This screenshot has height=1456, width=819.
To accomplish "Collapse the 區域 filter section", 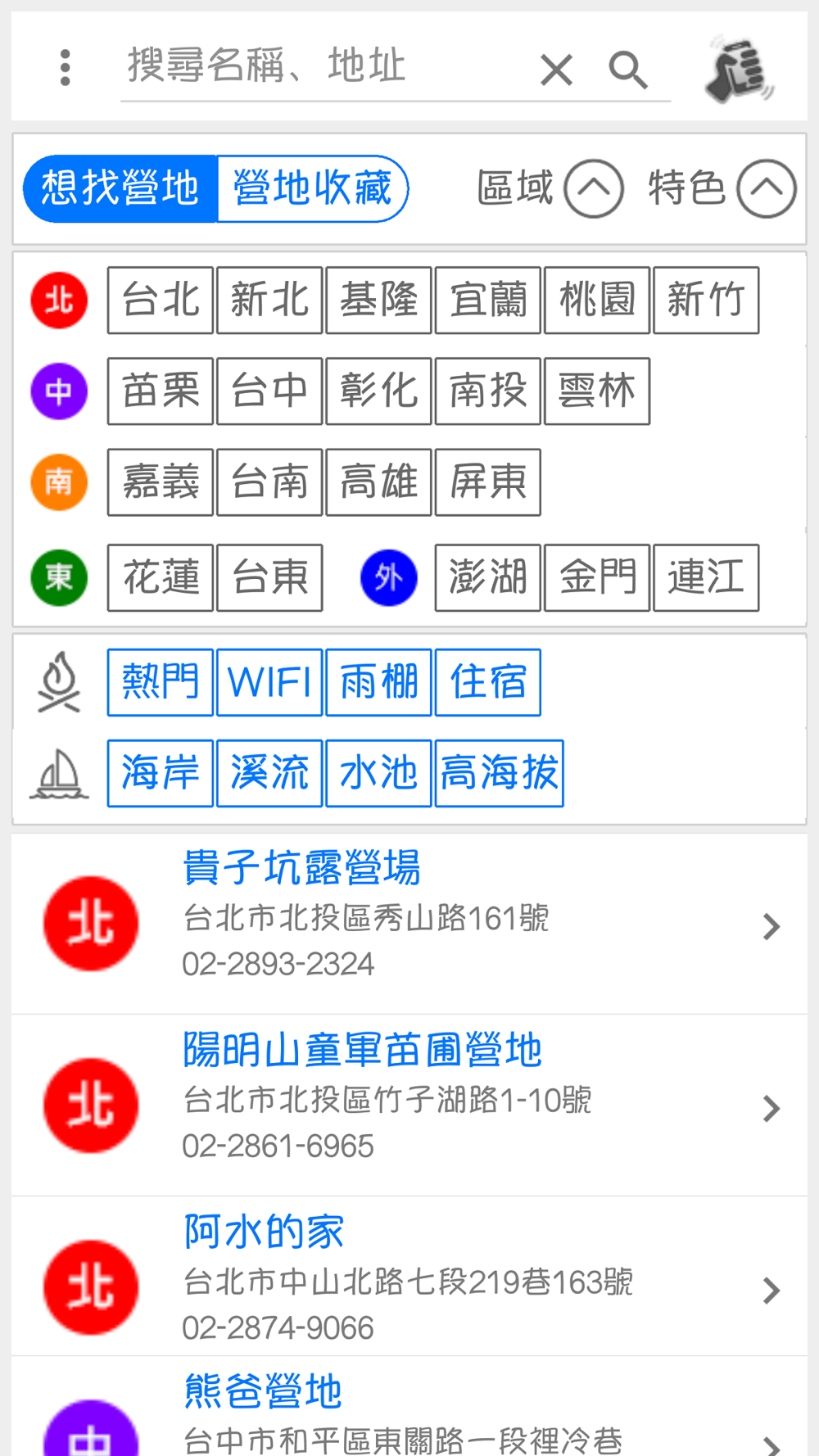I will click(594, 188).
